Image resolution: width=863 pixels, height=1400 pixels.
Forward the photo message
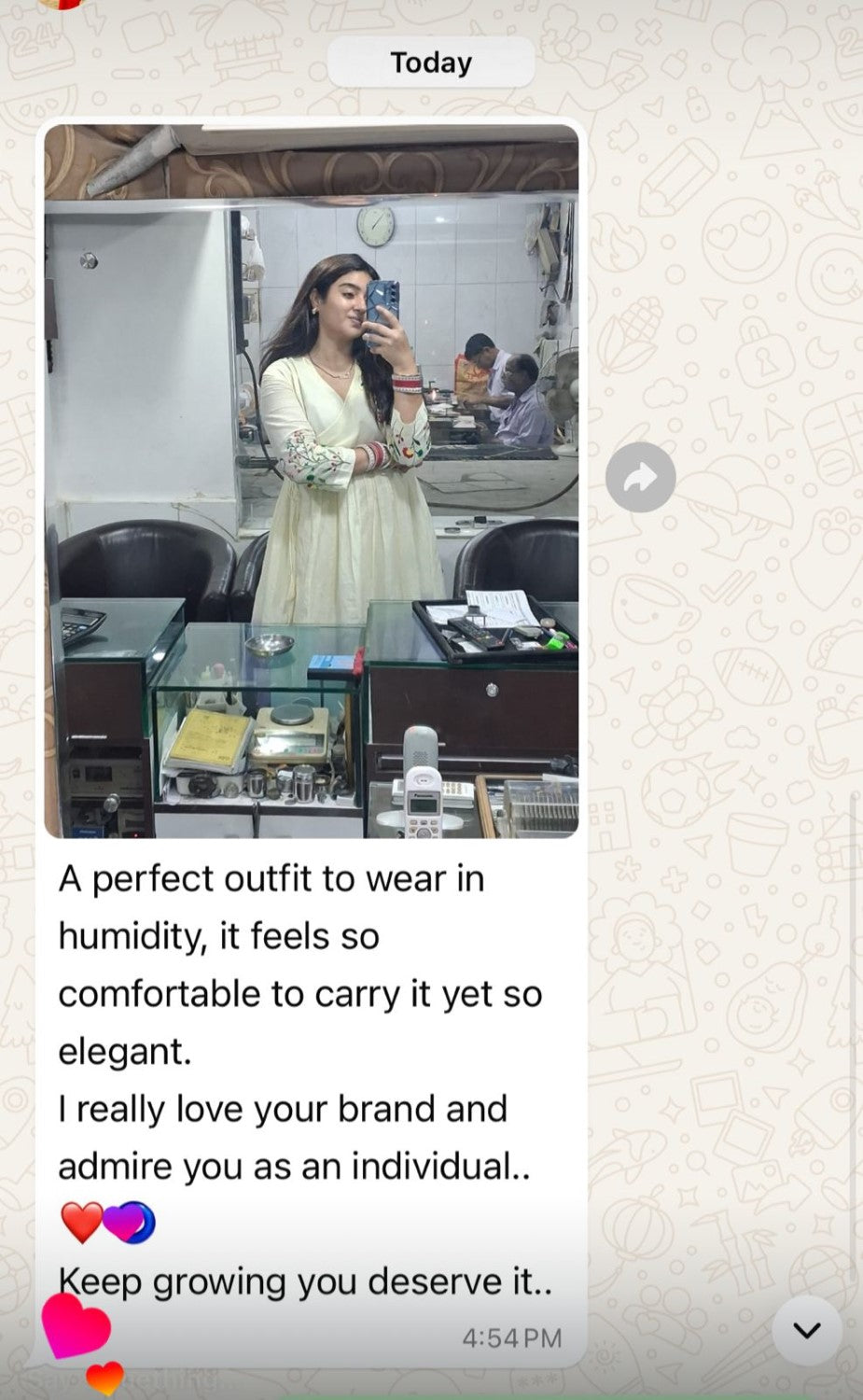tap(640, 478)
